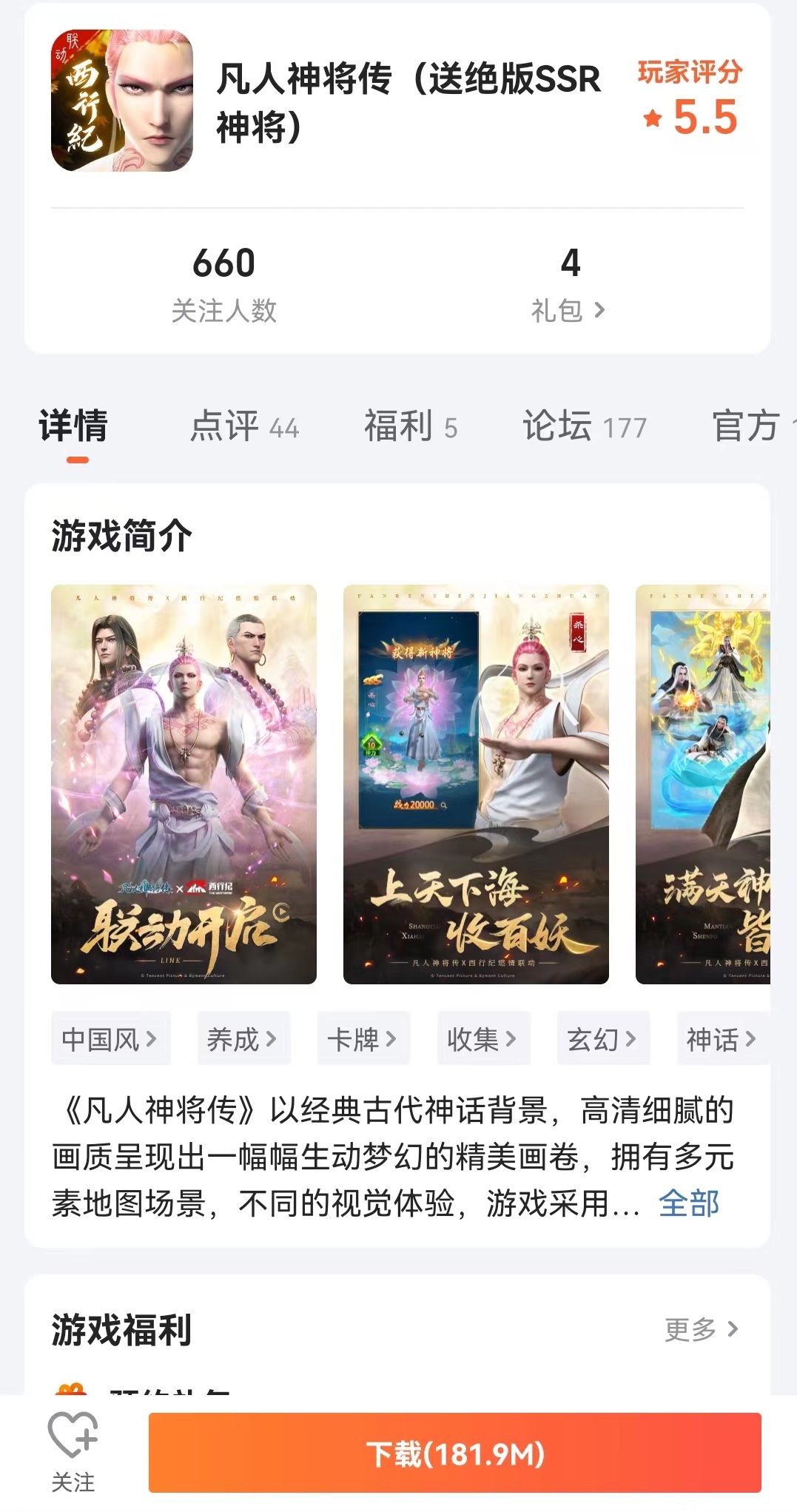Tap the 神话 tag chip
Image resolution: width=797 pixels, height=1512 pixels.
[722, 1039]
